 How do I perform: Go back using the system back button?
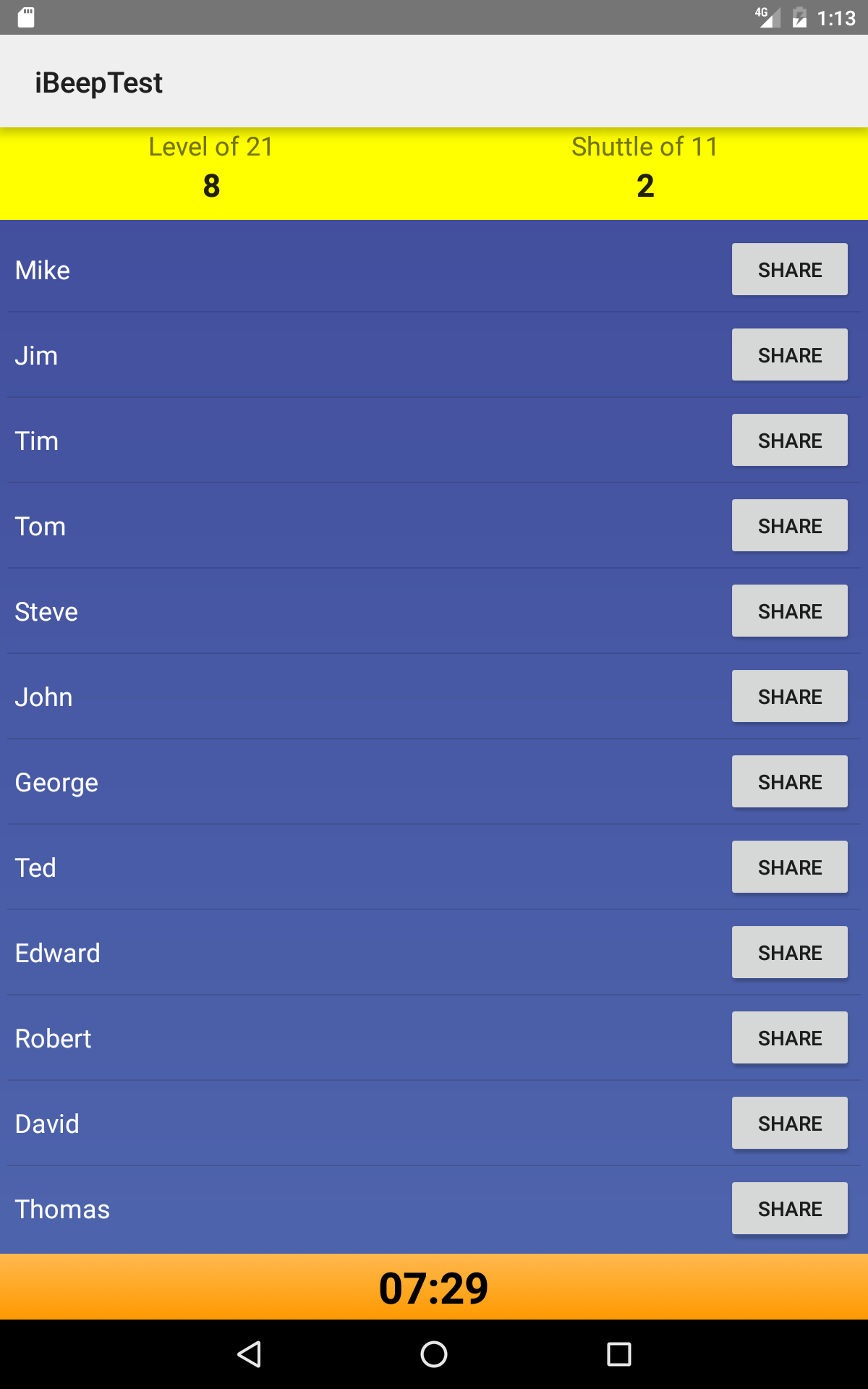[250, 1354]
